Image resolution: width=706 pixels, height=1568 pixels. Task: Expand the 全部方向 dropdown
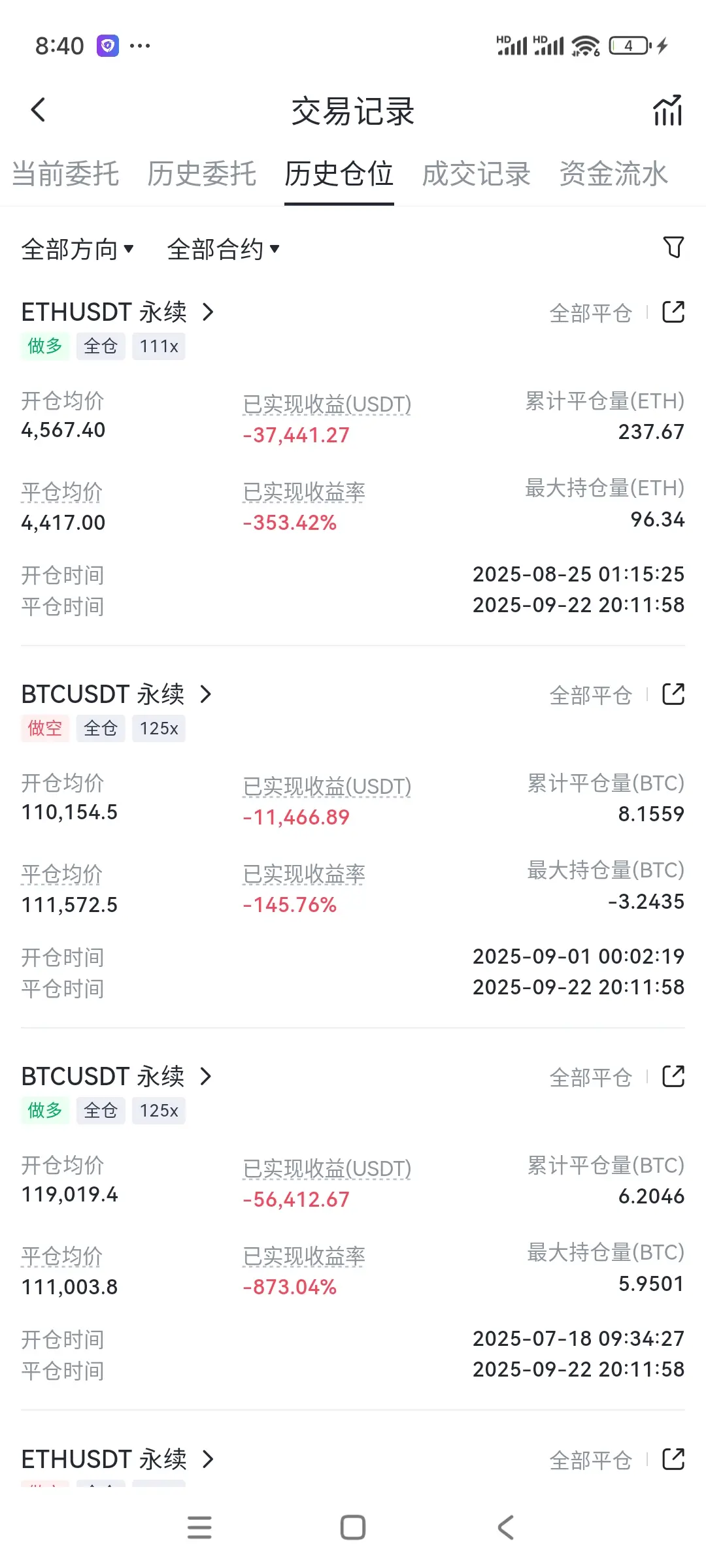[77, 249]
